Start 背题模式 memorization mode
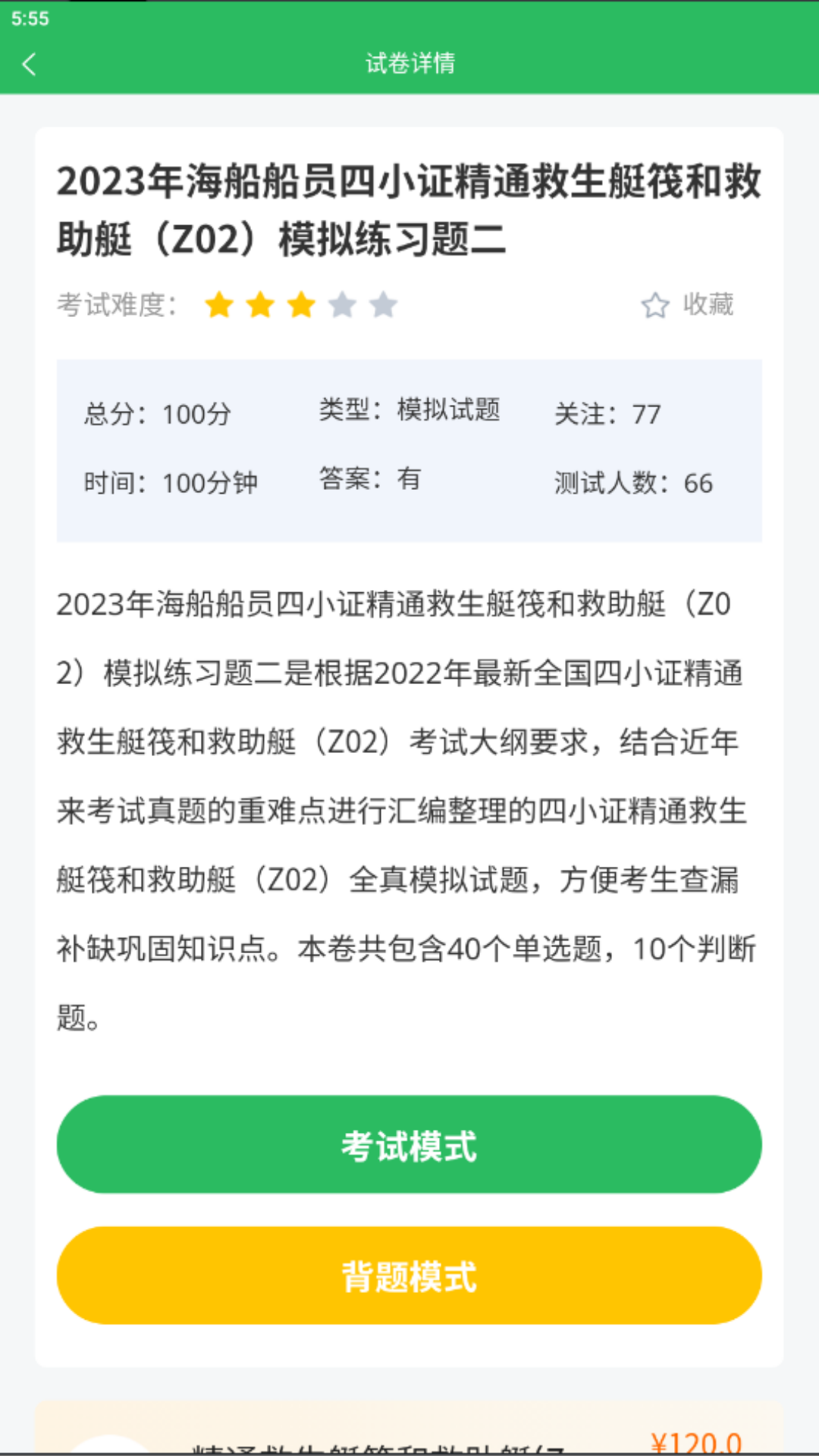The width and height of the screenshot is (819, 1456). click(x=409, y=1276)
